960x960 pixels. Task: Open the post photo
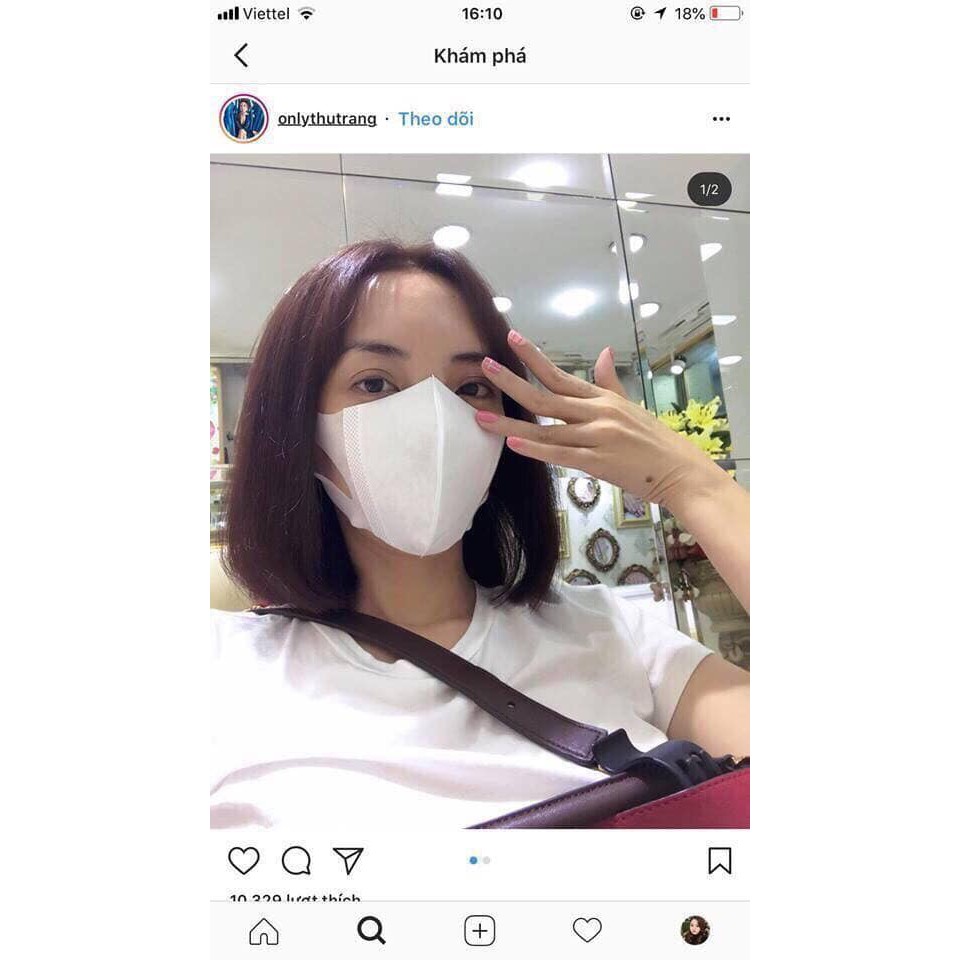[x=480, y=490]
